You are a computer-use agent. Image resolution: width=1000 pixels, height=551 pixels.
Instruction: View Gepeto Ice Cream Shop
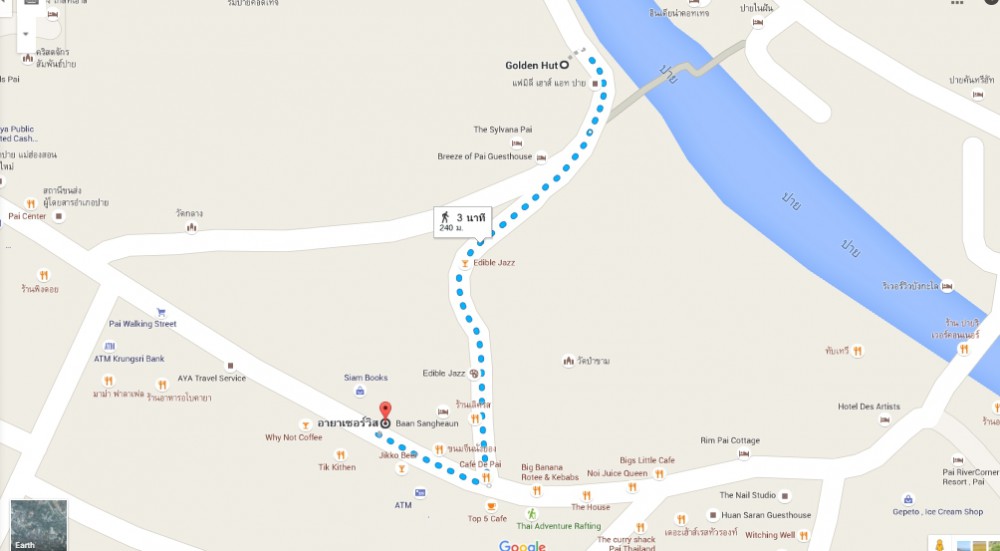point(907,499)
